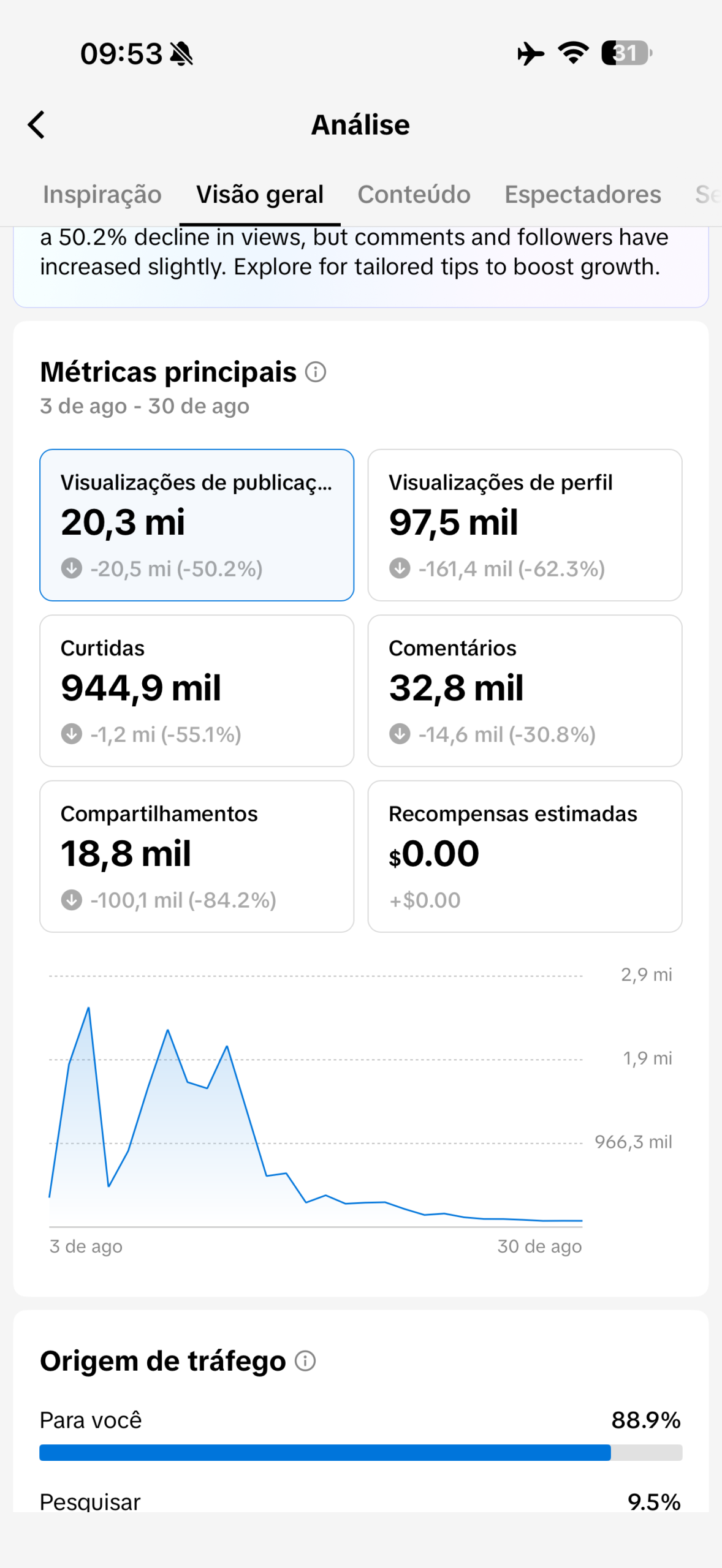The image size is (722, 1568).
Task: Select the Visualizações de perfil card
Action: coord(525,525)
